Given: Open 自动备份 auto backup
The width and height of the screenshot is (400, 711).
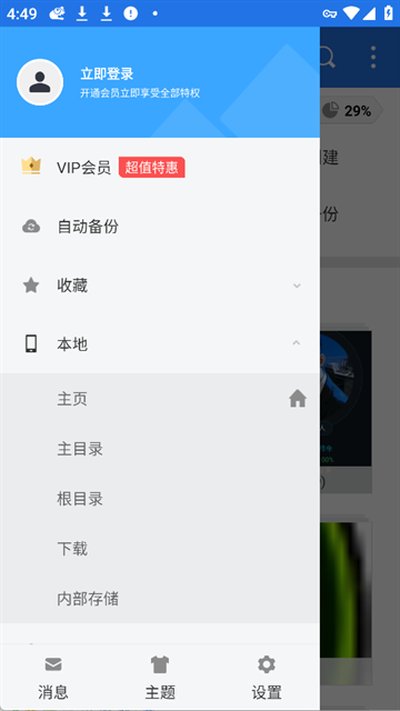Looking at the screenshot, I should point(160,226).
